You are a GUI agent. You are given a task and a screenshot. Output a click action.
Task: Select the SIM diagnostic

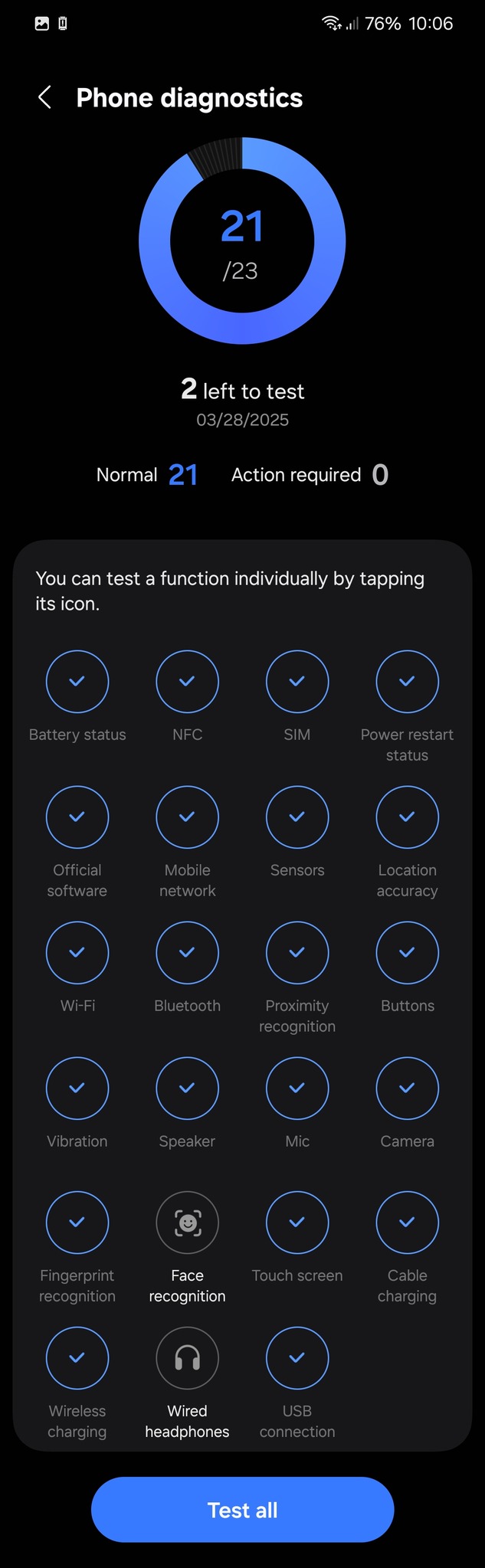[297, 681]
